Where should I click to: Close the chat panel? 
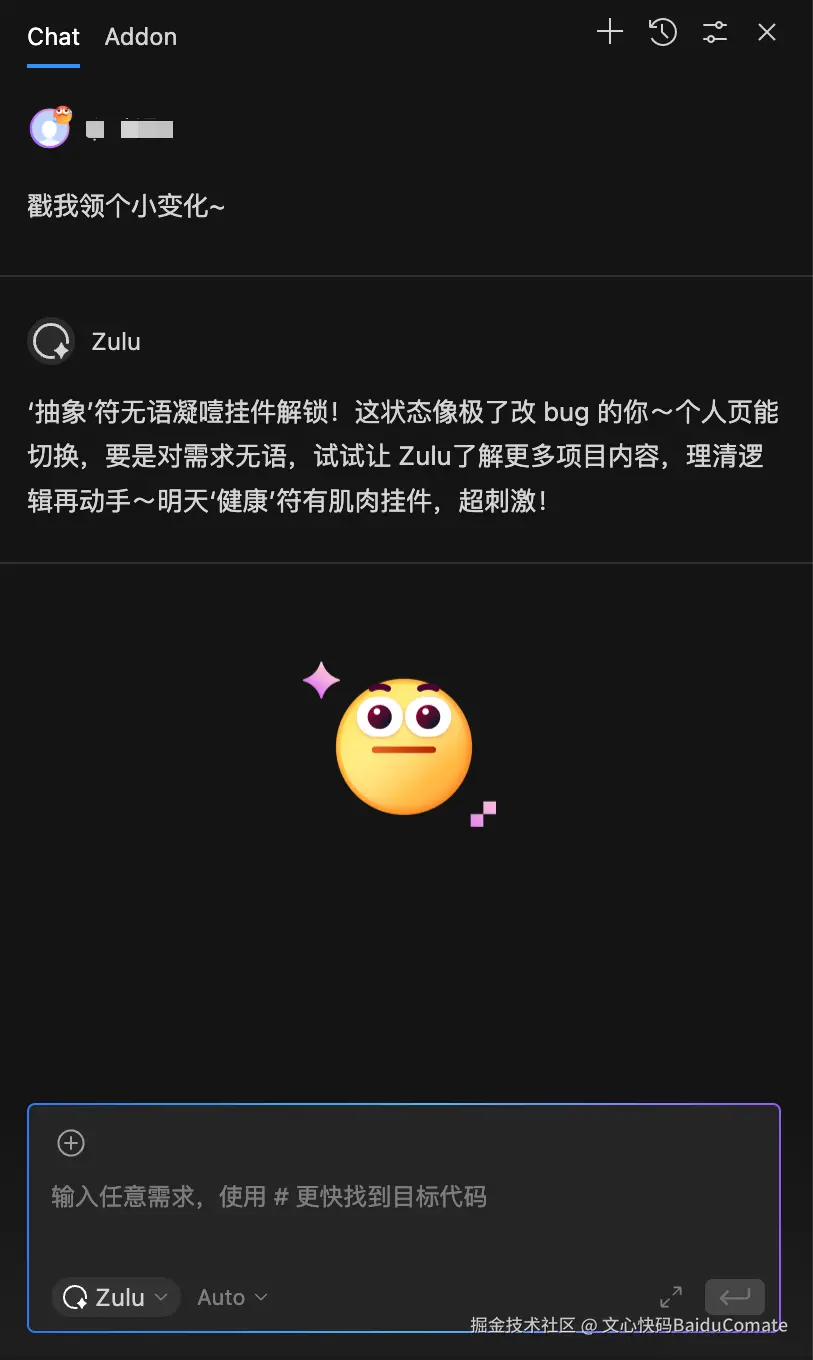766,32
